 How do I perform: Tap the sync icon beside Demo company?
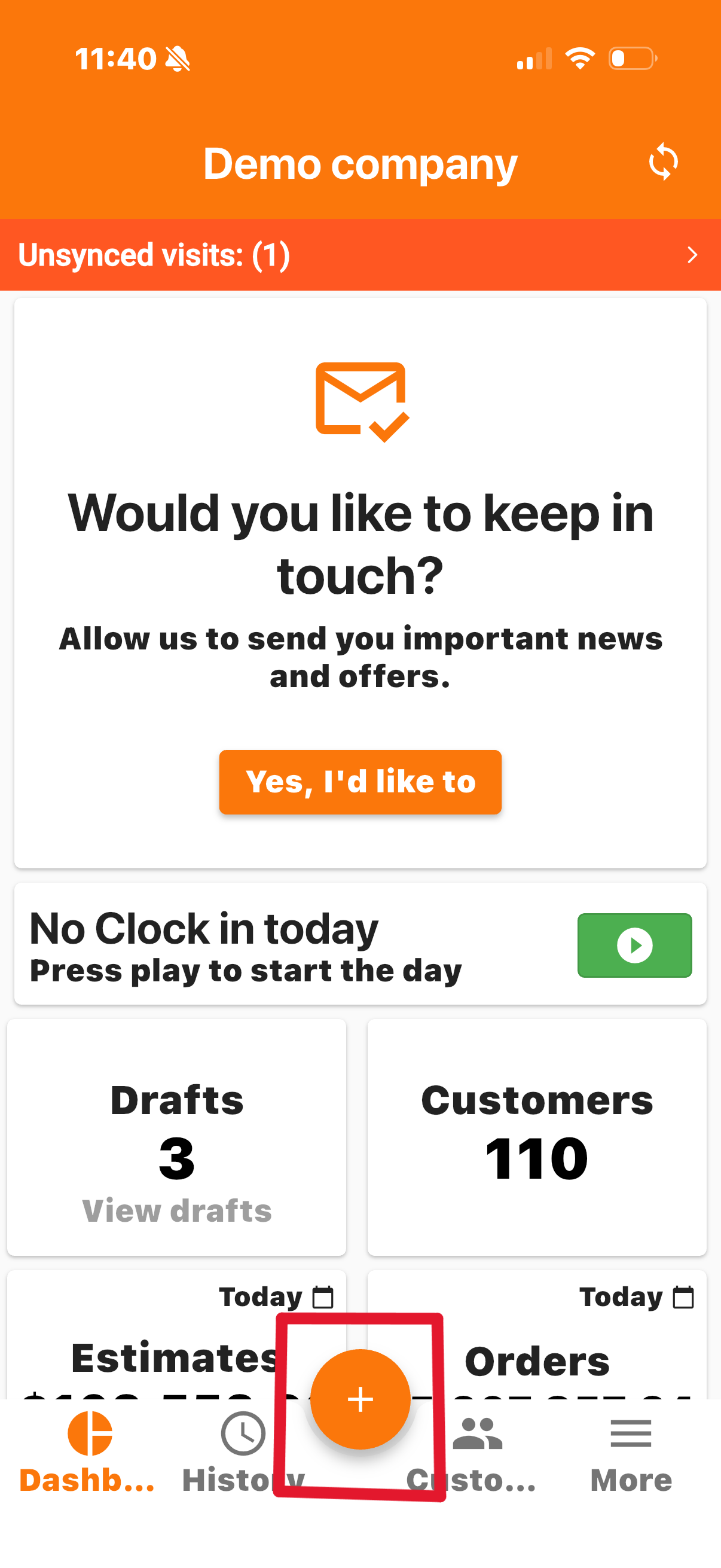663,163
